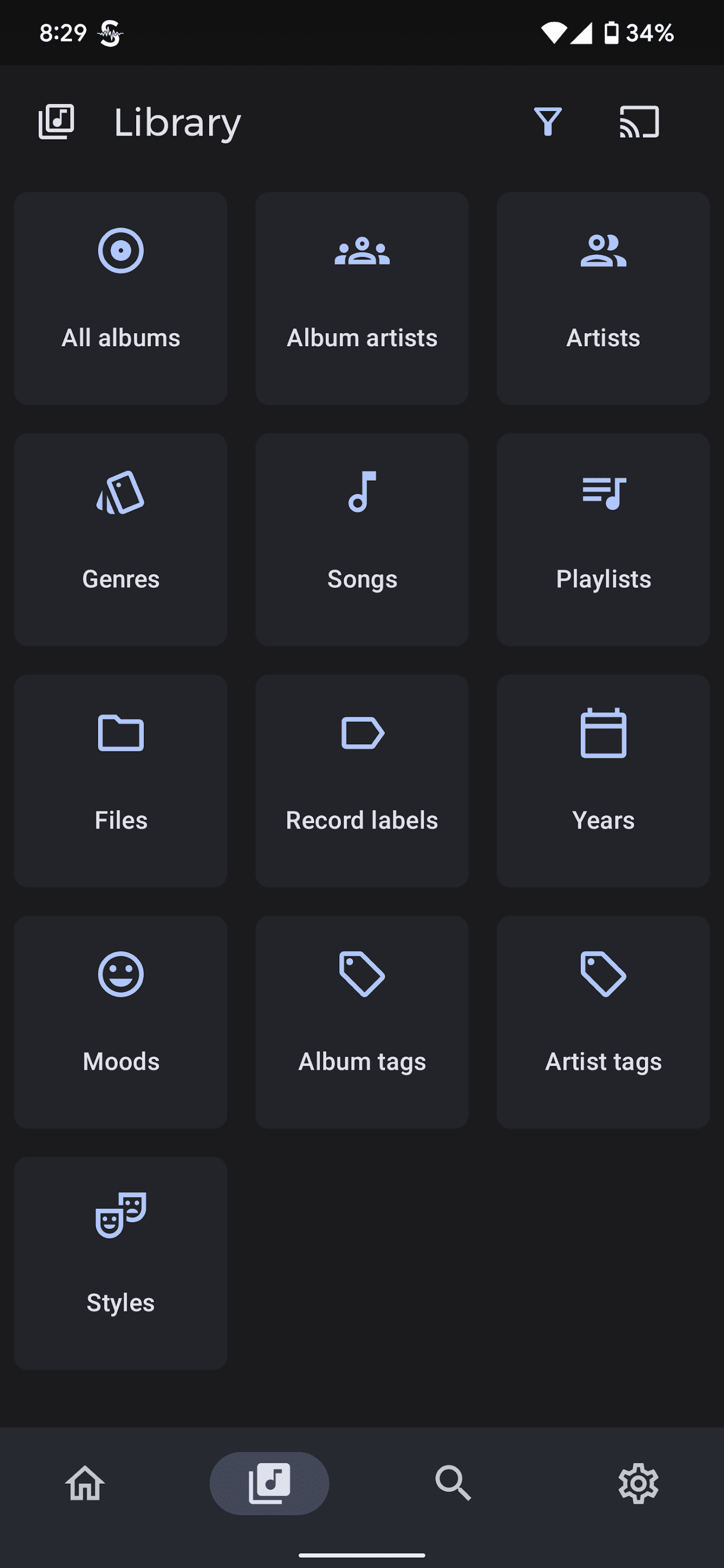724x1568 pixels.
Task: Select the Library tab in bottom navigation
Action: 269,1483
